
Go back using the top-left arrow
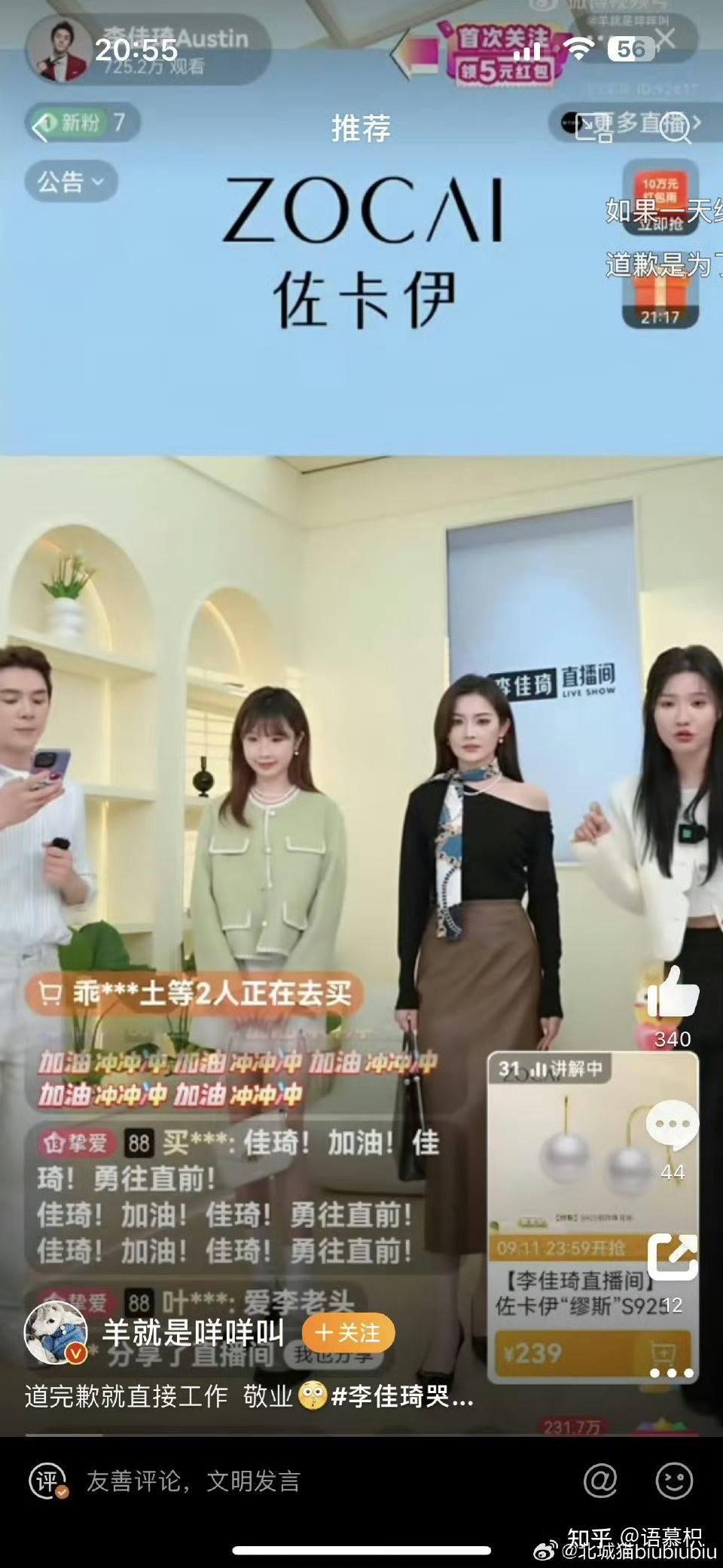41,127
